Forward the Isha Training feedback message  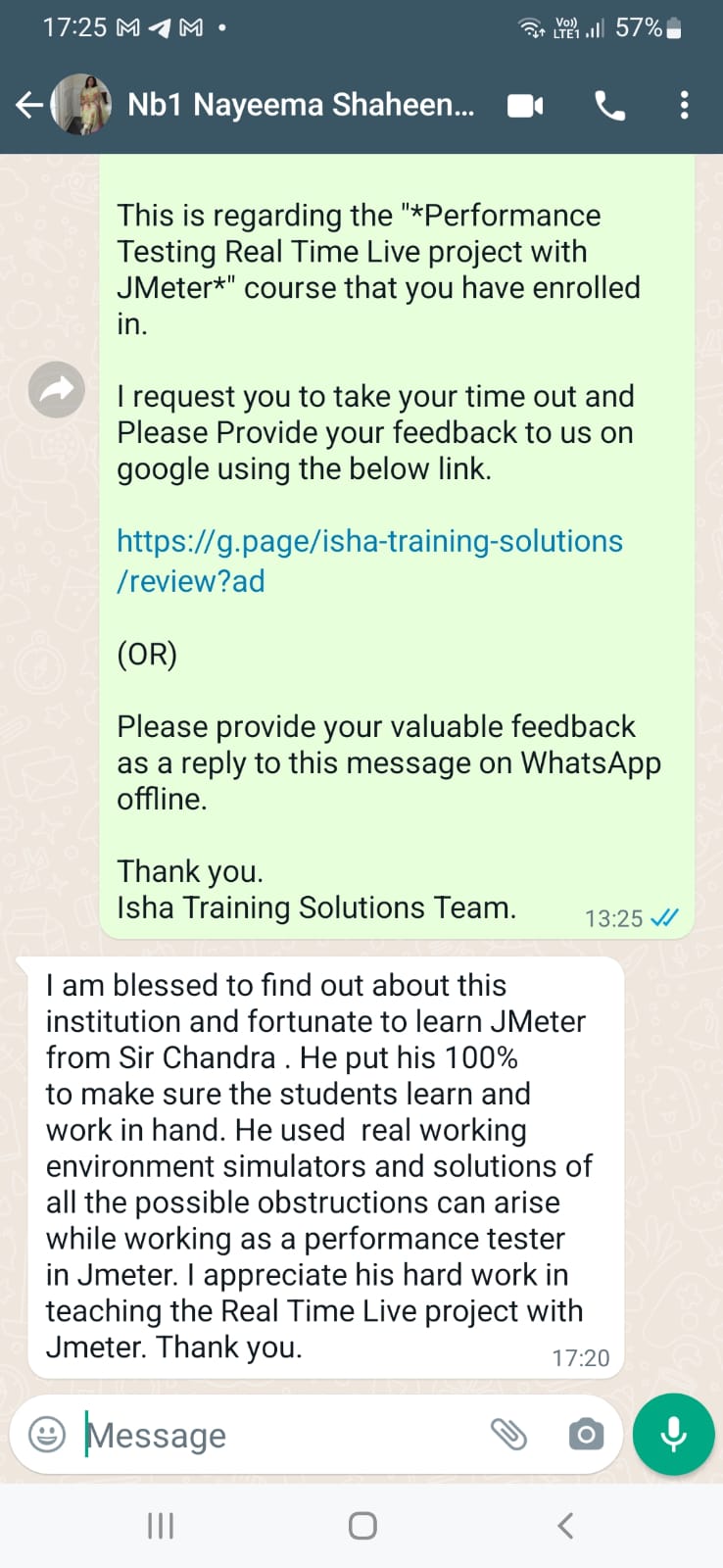pos(57,390)
